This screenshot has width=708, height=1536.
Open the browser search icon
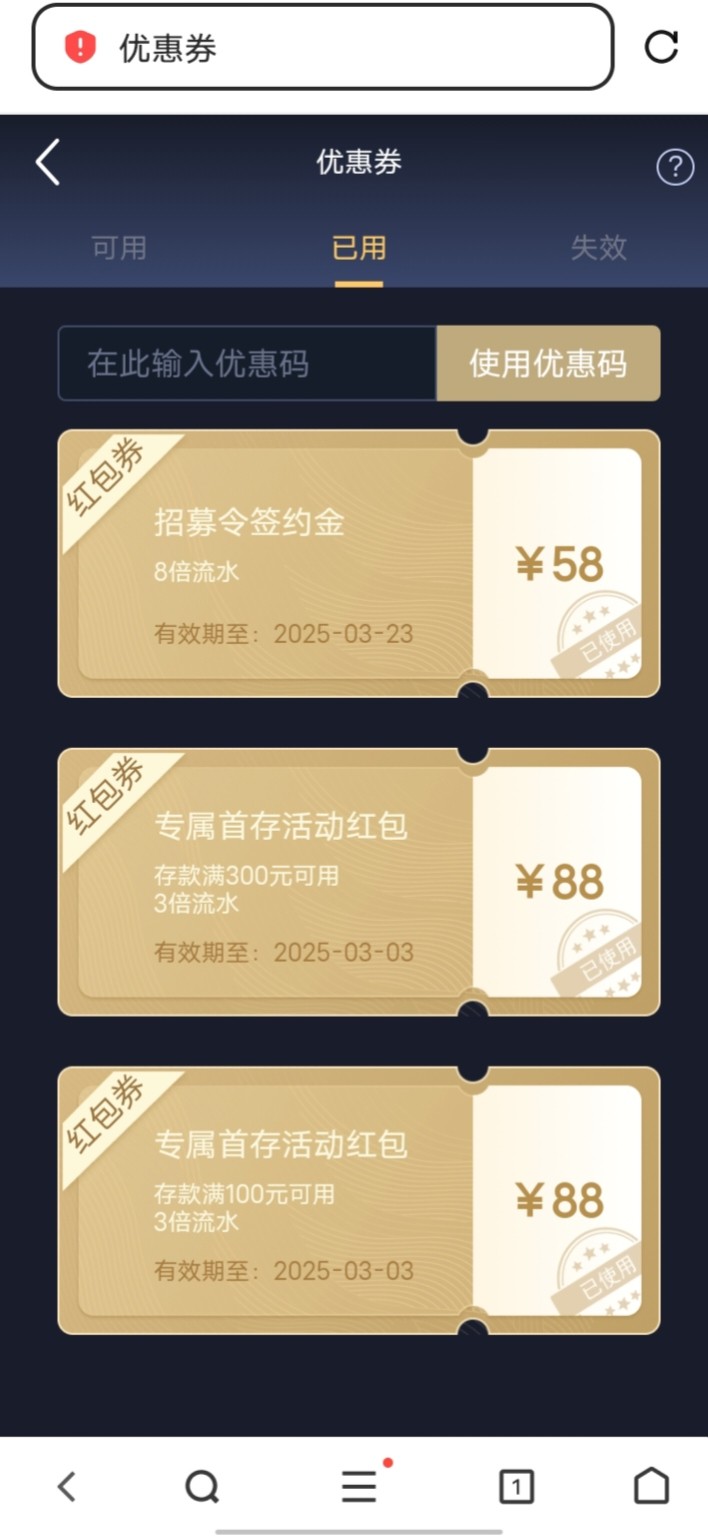[x=202, y=1487]
